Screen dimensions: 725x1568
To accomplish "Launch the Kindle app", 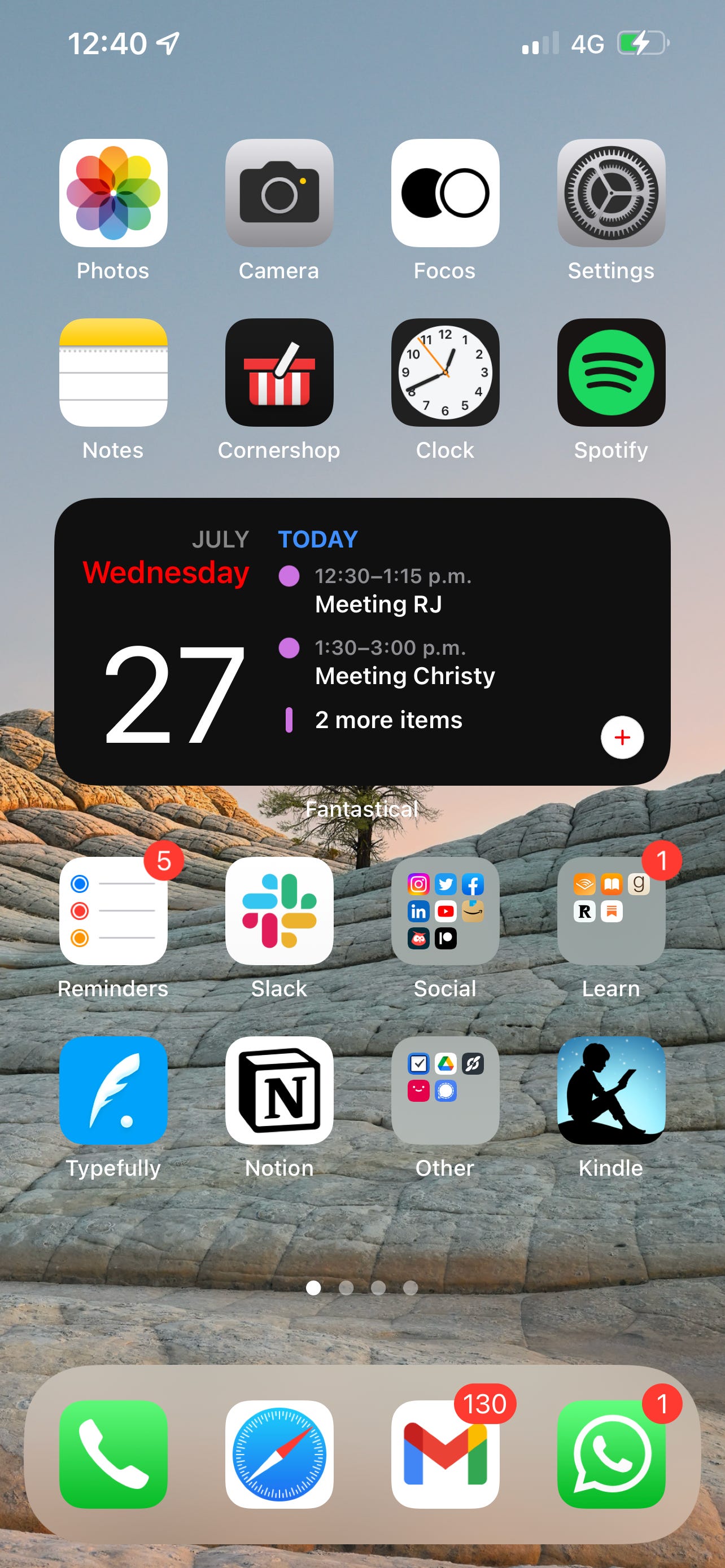I will pos(611,1091).
